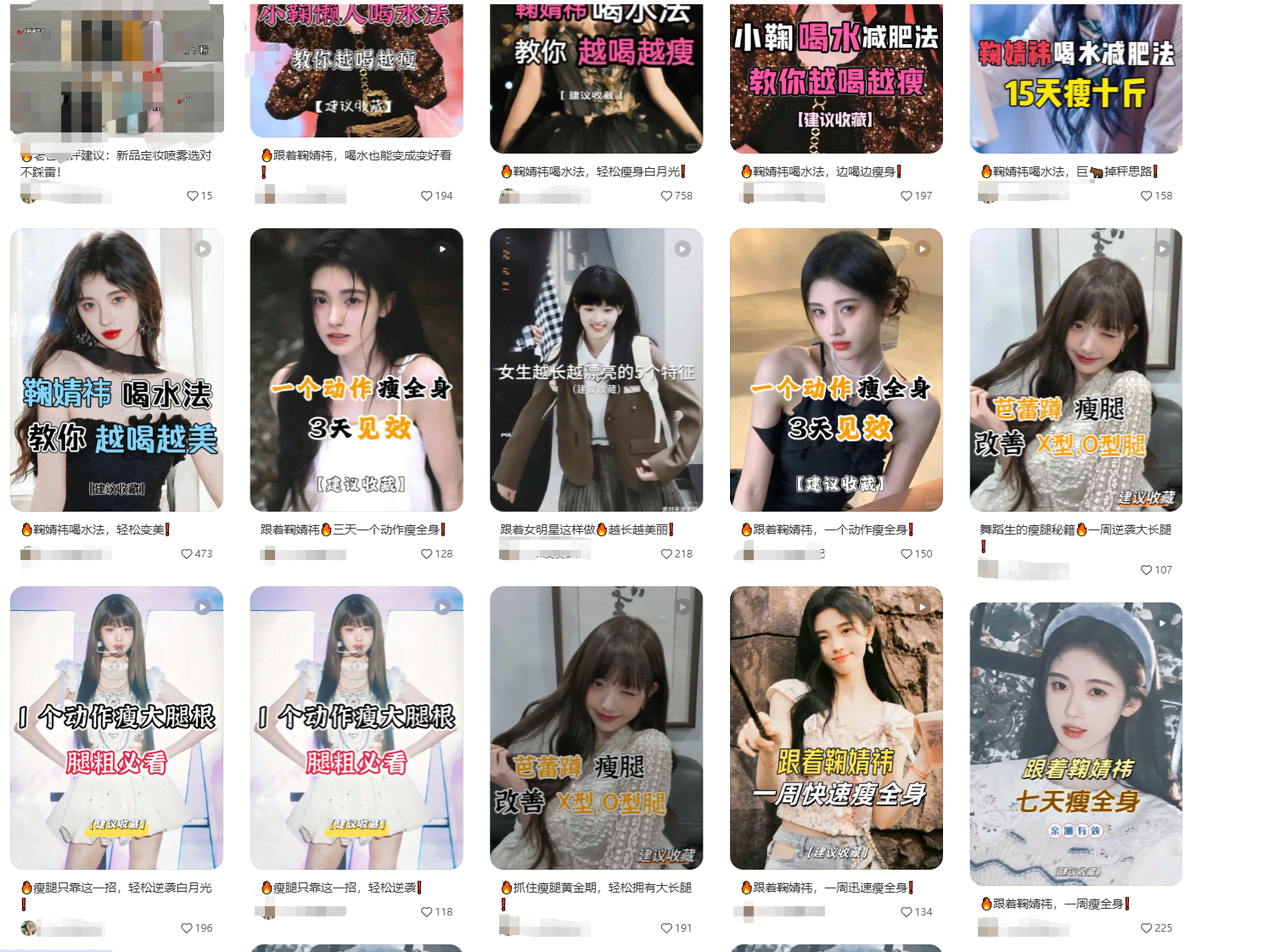Open the post 鞠婧祎喝水法，巨掉秤思路
Screen dimensions: 1280x952
point(1076,78)
